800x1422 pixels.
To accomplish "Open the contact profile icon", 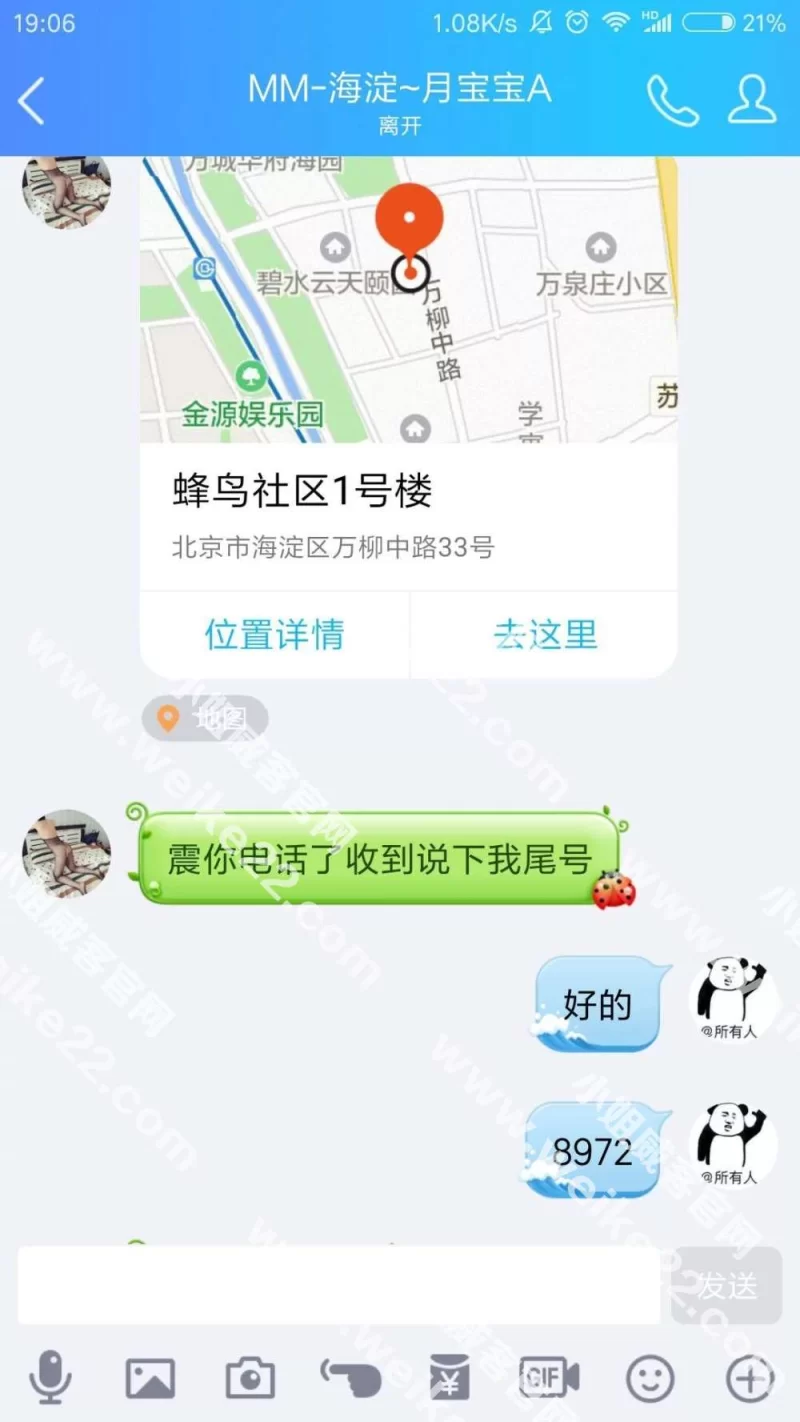I will (x=752, y=100).
